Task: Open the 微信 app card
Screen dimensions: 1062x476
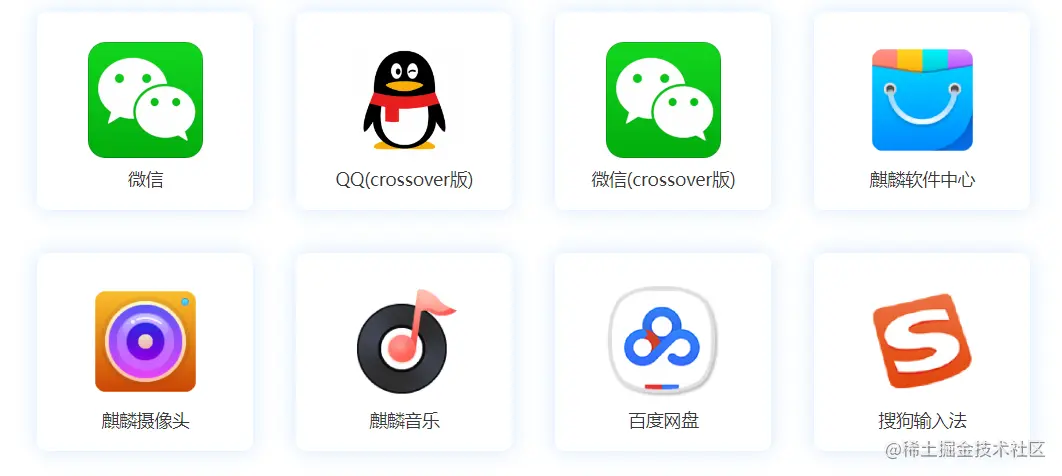Action: (x=145, y=111)
